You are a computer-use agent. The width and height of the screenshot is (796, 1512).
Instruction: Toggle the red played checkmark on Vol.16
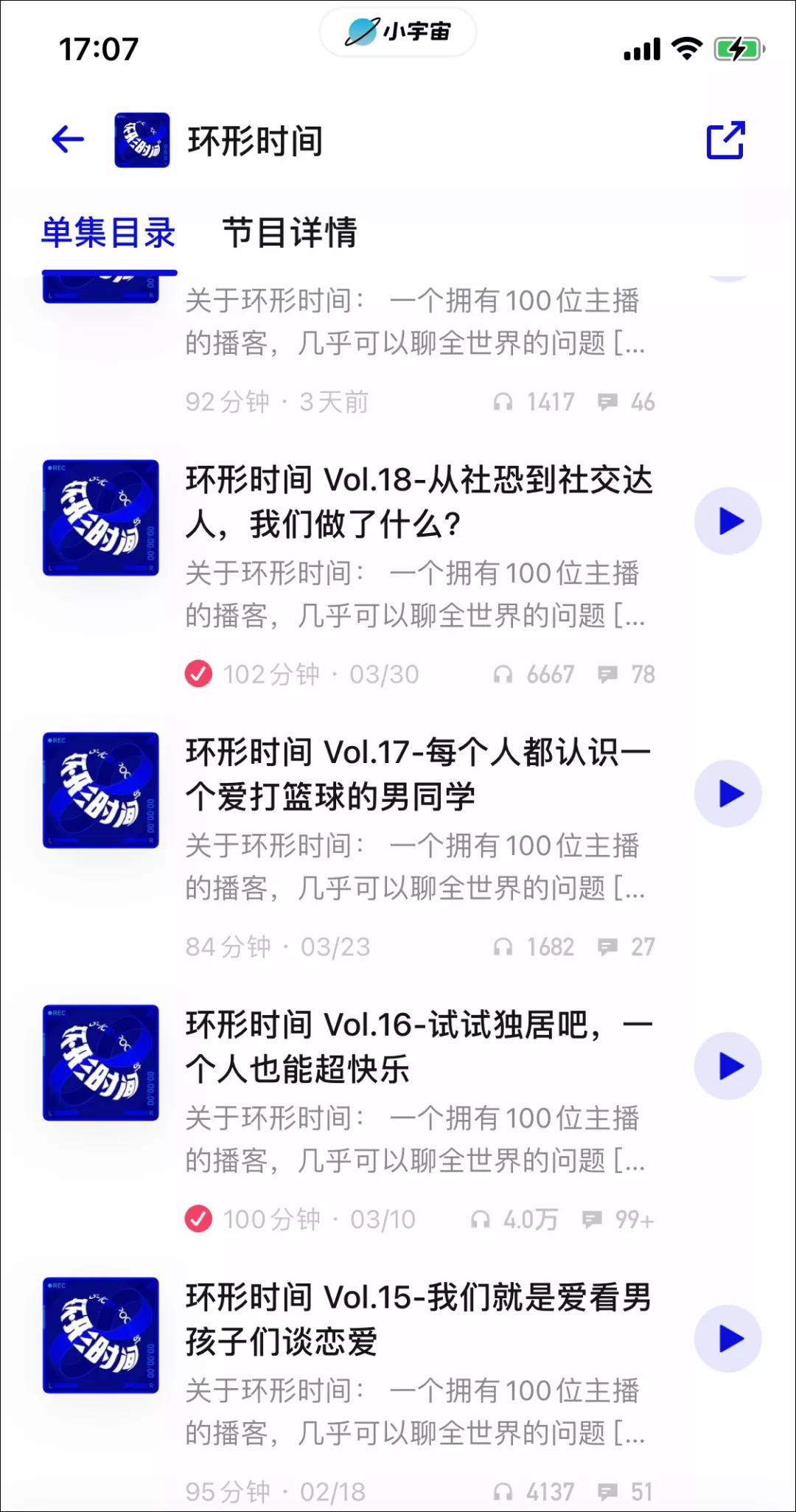click(199, 1218)
